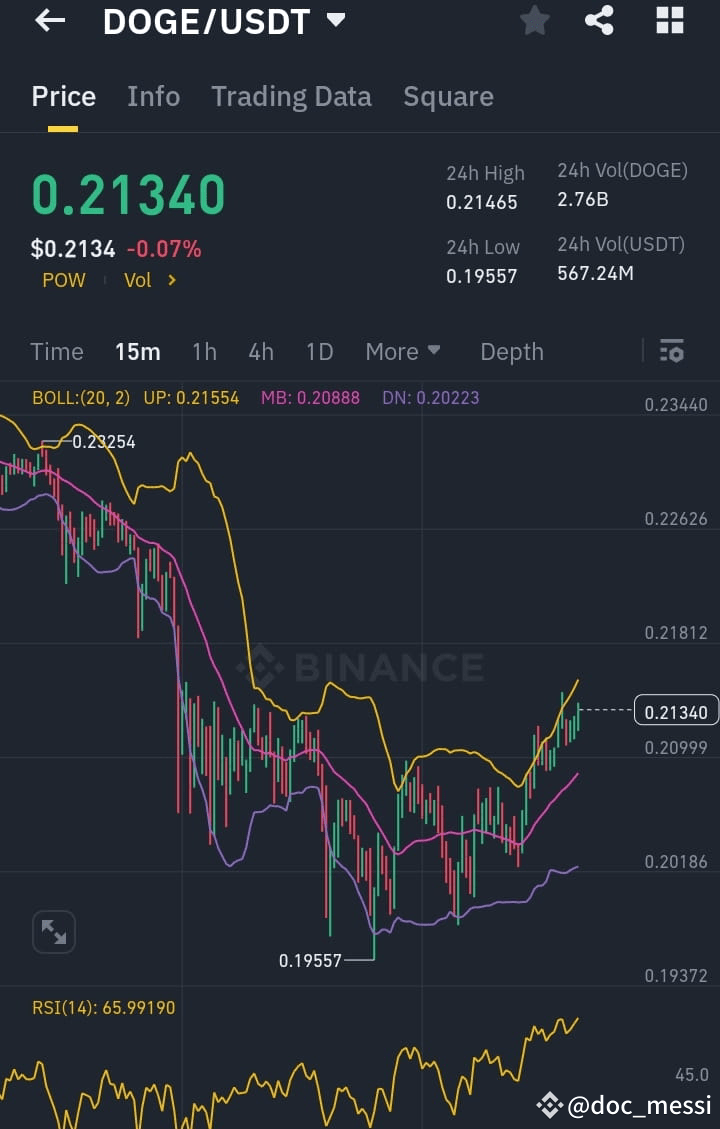This screenshot has height=1129, width=720.
Task: Open the DOGE/USDT share options
Action: 599,20
